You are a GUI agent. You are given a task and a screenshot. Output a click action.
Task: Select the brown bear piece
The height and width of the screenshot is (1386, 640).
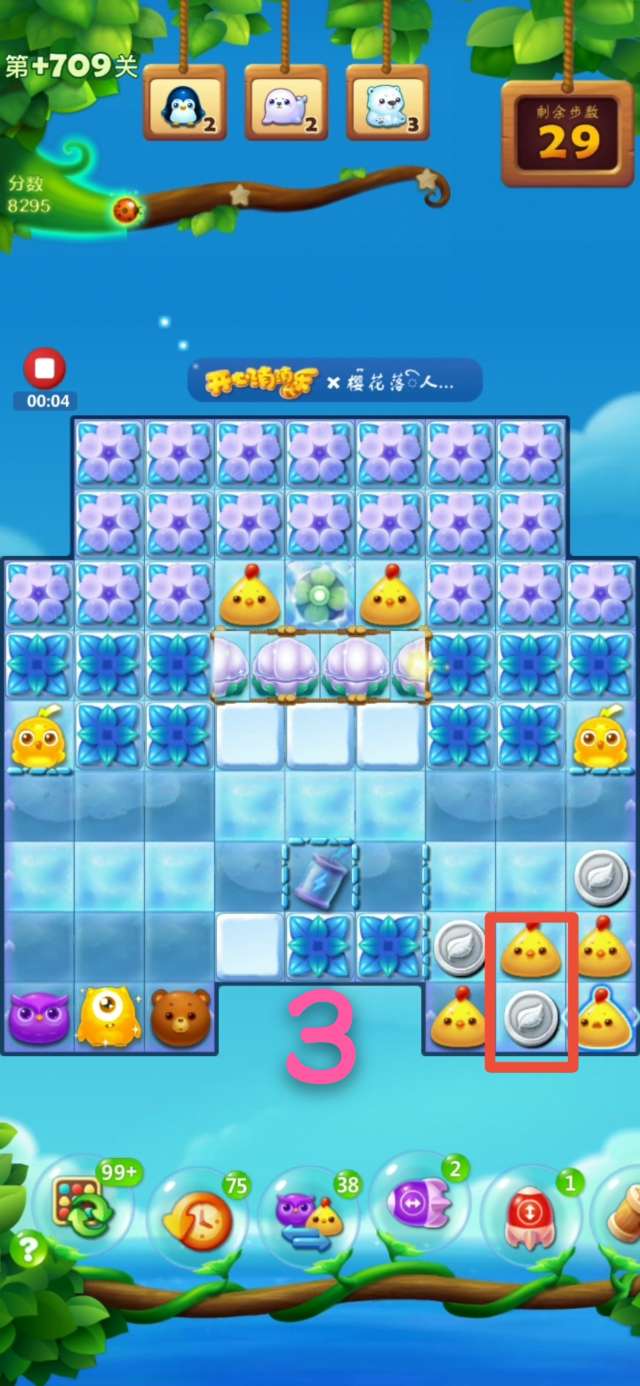point(181,1016)
